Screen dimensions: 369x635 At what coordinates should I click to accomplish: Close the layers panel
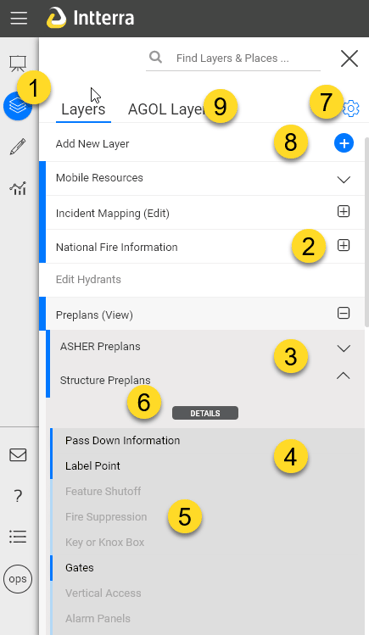349,59
